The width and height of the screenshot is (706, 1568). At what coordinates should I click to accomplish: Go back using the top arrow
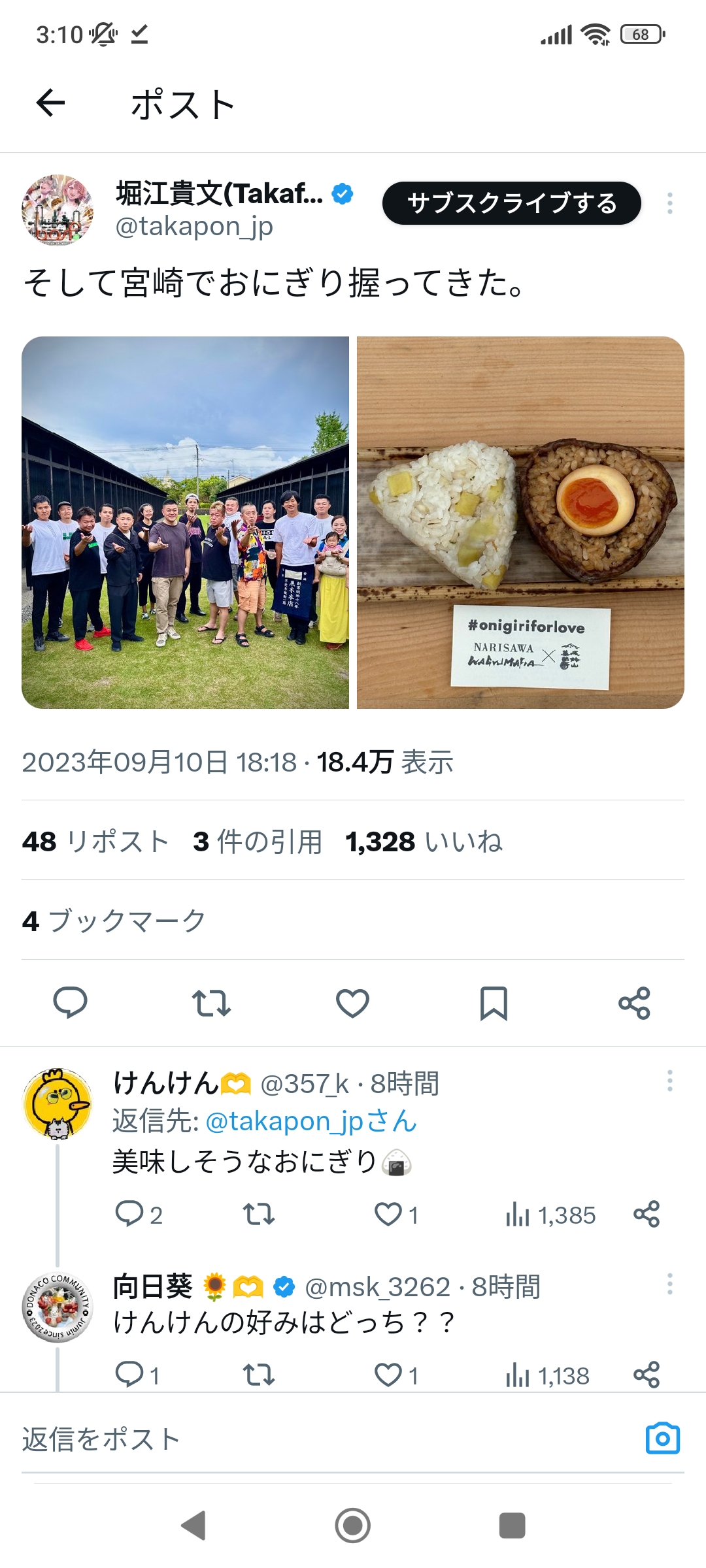[50, 103]
